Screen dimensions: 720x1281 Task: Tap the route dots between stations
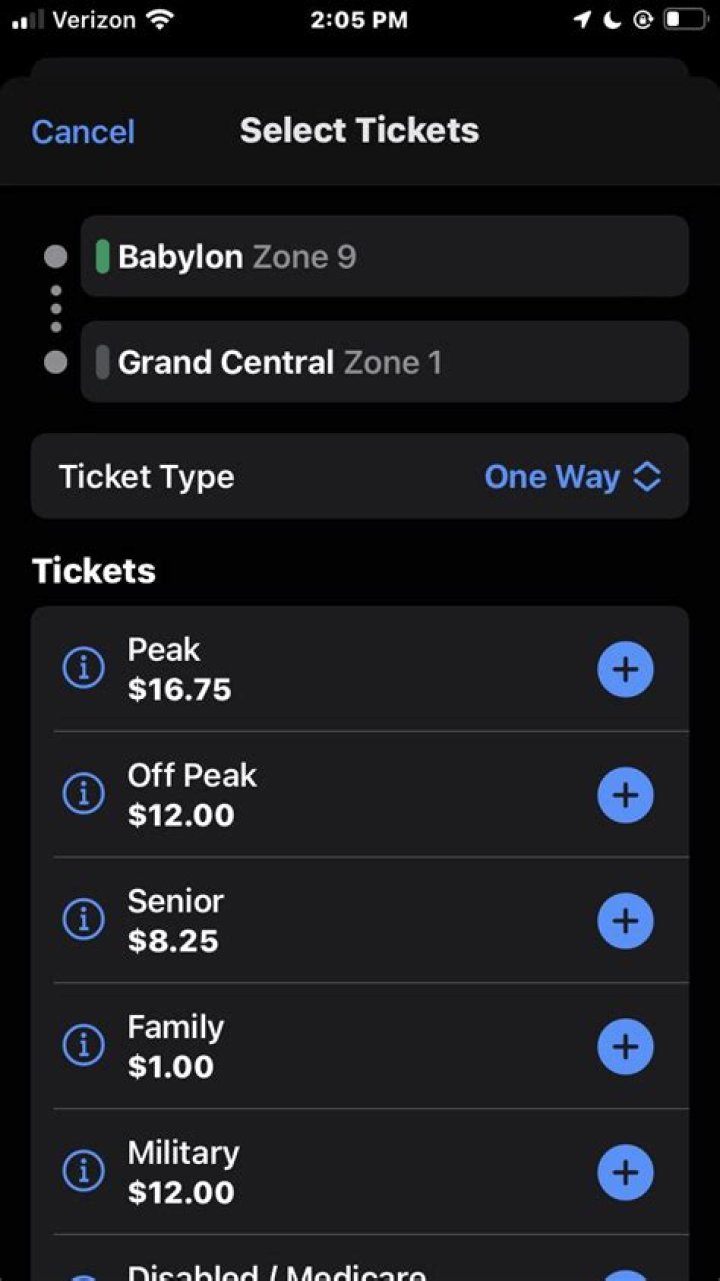tap(56, 308)
